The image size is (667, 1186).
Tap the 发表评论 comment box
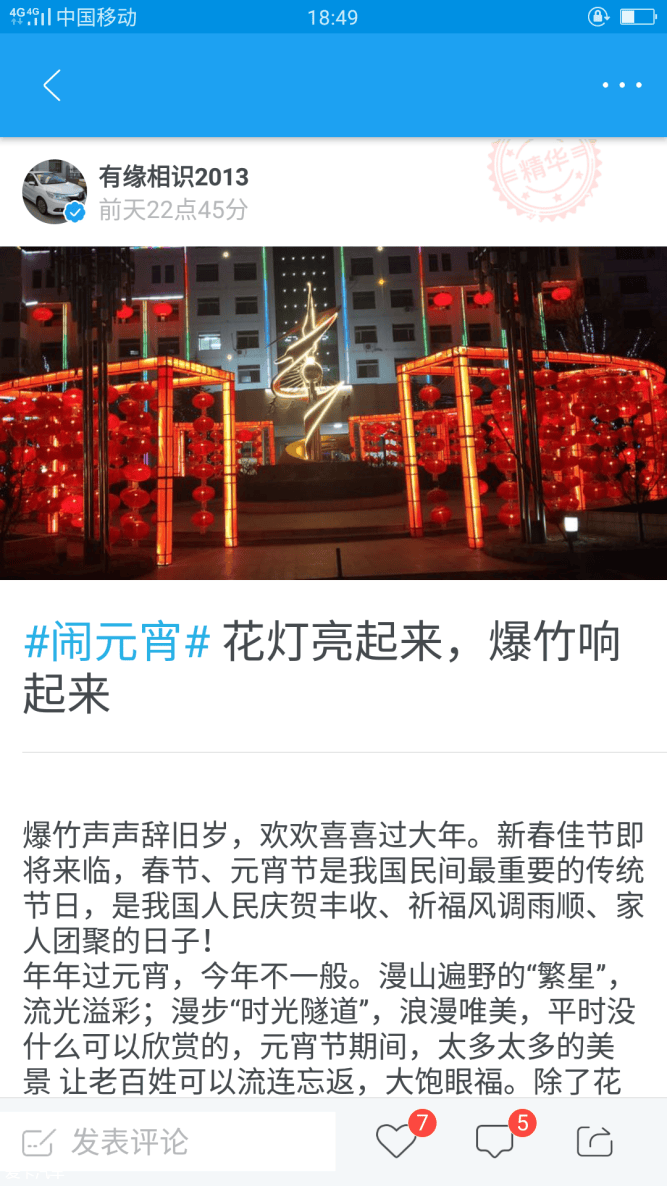point(168,1141)
